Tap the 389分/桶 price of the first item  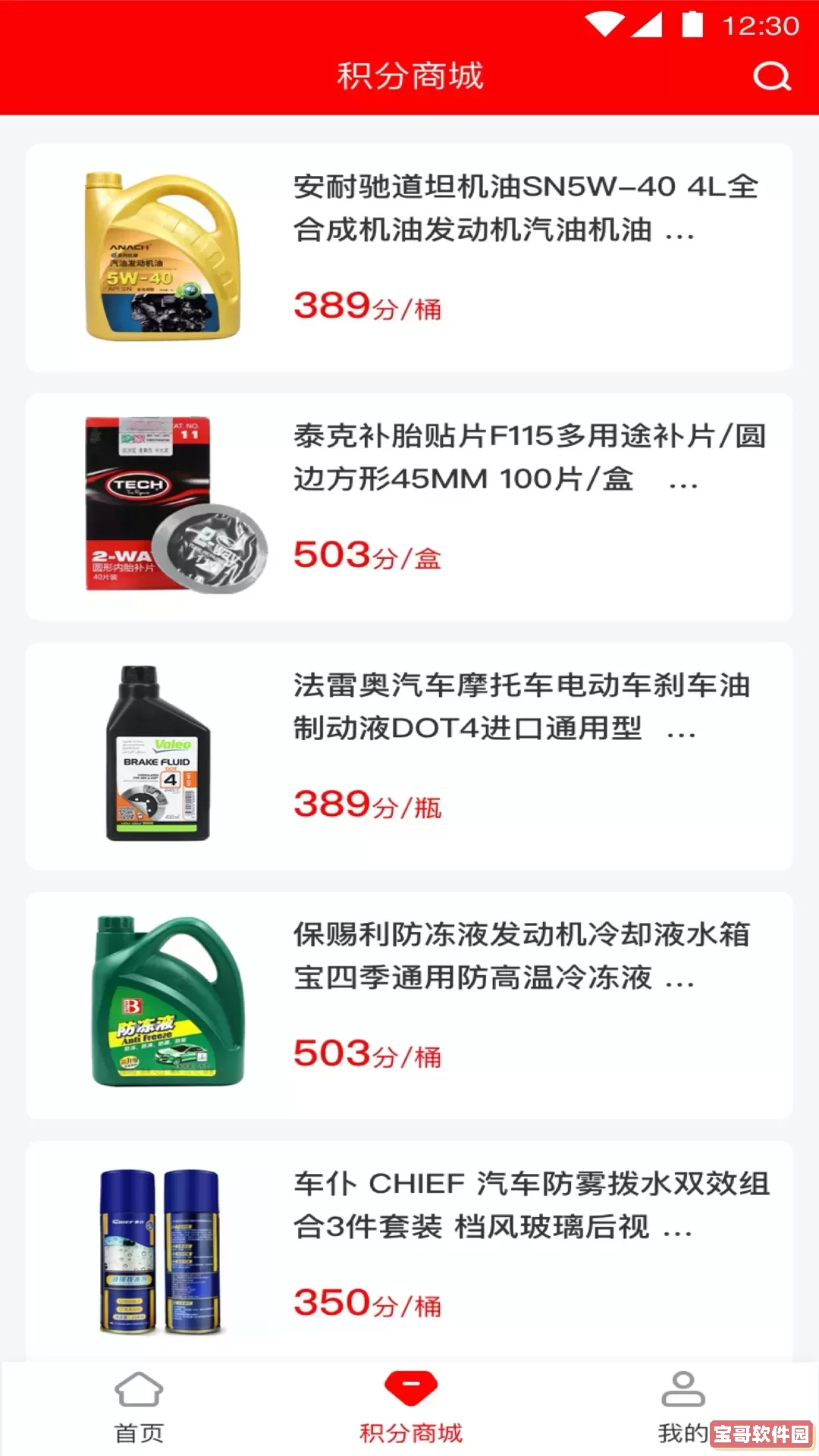pyautogui.click(x=368, y=307)
